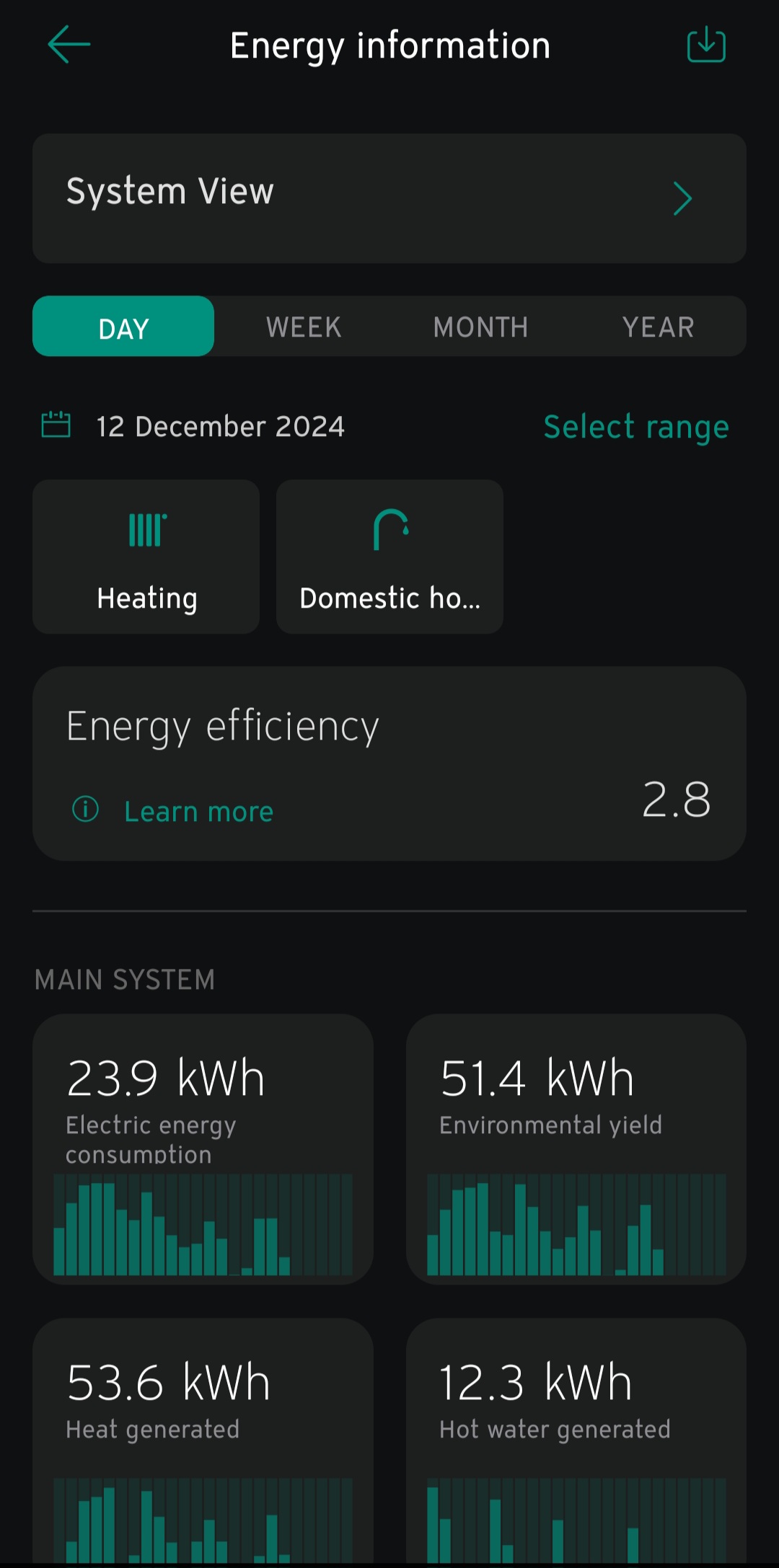This screenshot has height=1568, width=779.
Task: Select the Domestic hot water tile
Action: [389, 557]
